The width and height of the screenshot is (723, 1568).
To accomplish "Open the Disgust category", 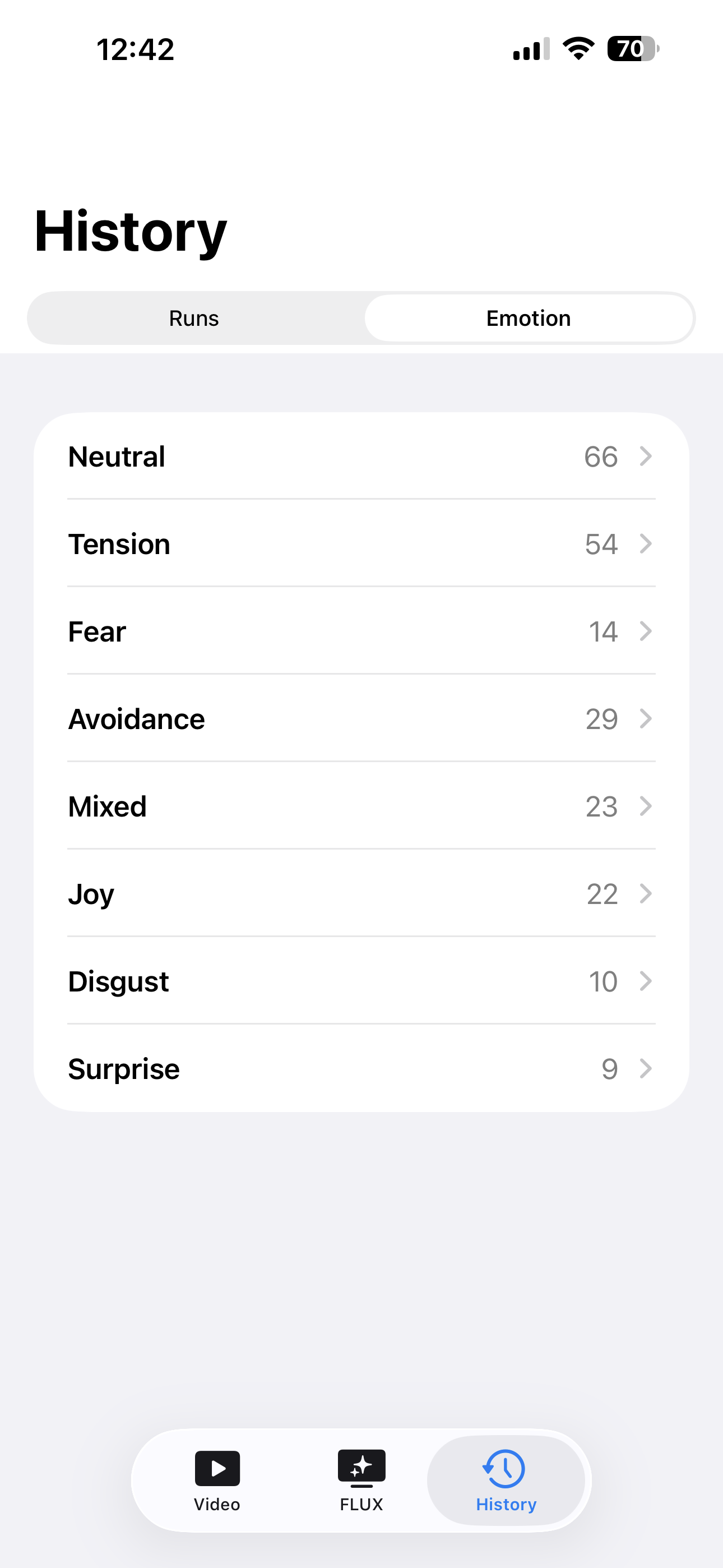I will pos(361,981).
